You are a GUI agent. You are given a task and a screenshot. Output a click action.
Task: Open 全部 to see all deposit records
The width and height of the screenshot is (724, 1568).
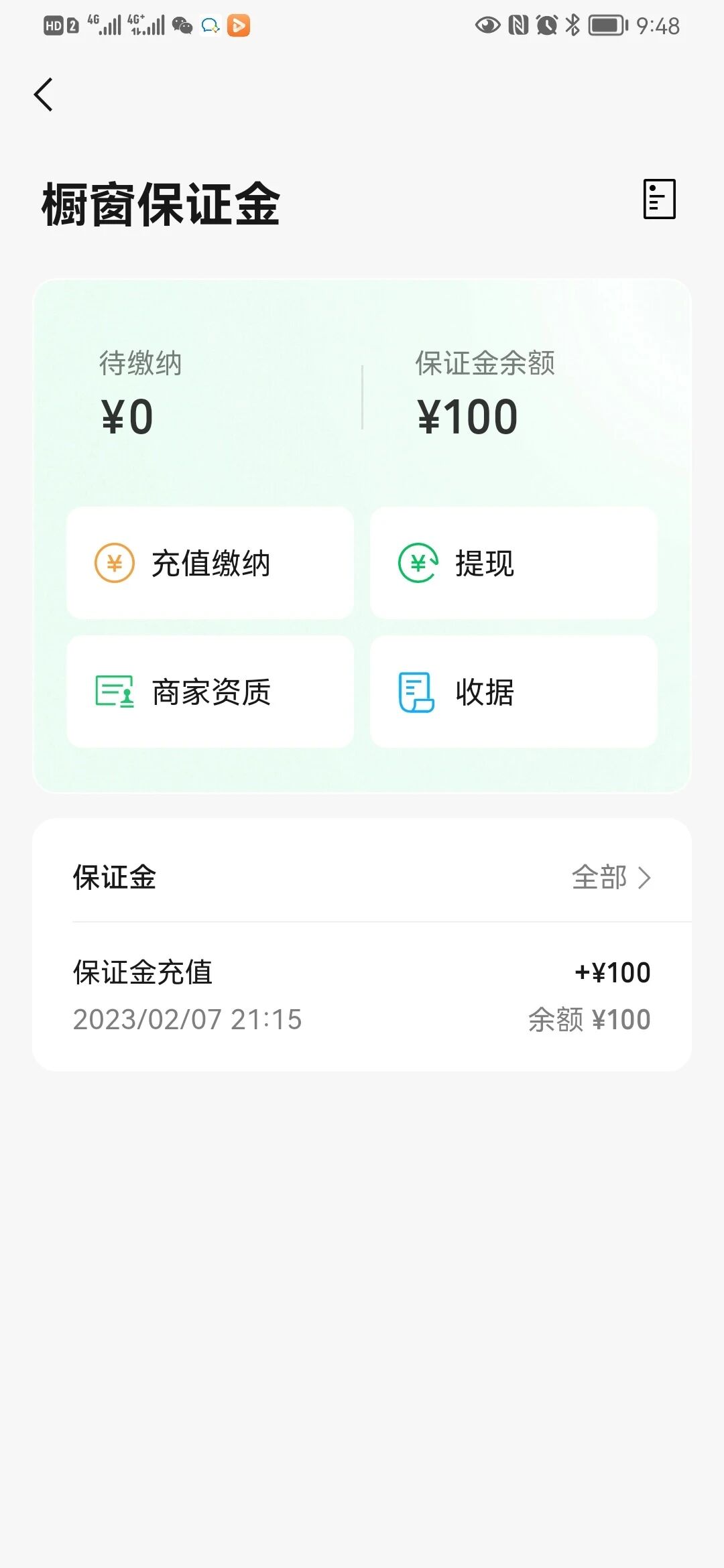point(611,877)
